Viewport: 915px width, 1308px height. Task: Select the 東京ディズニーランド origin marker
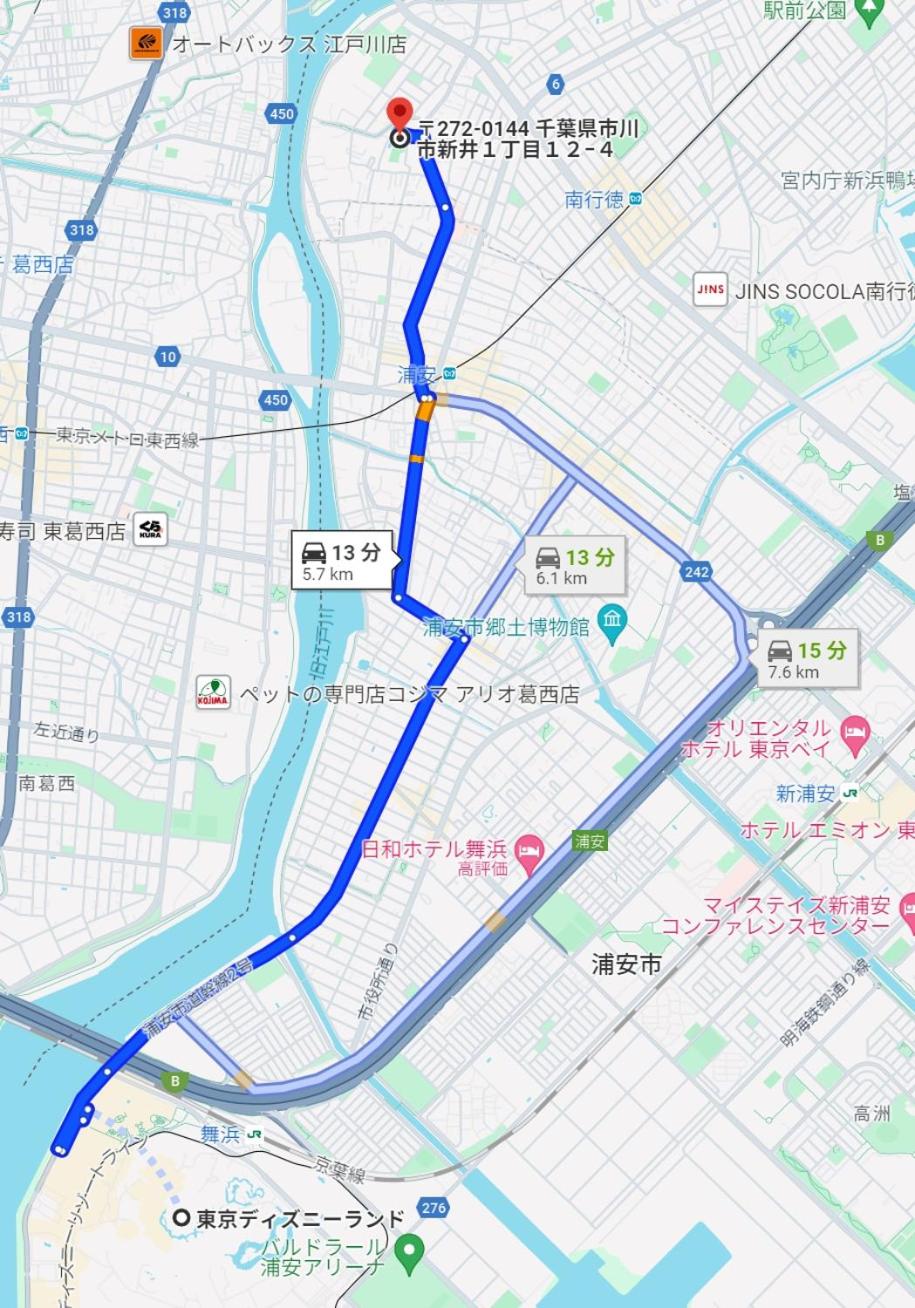click(181, 1217)
